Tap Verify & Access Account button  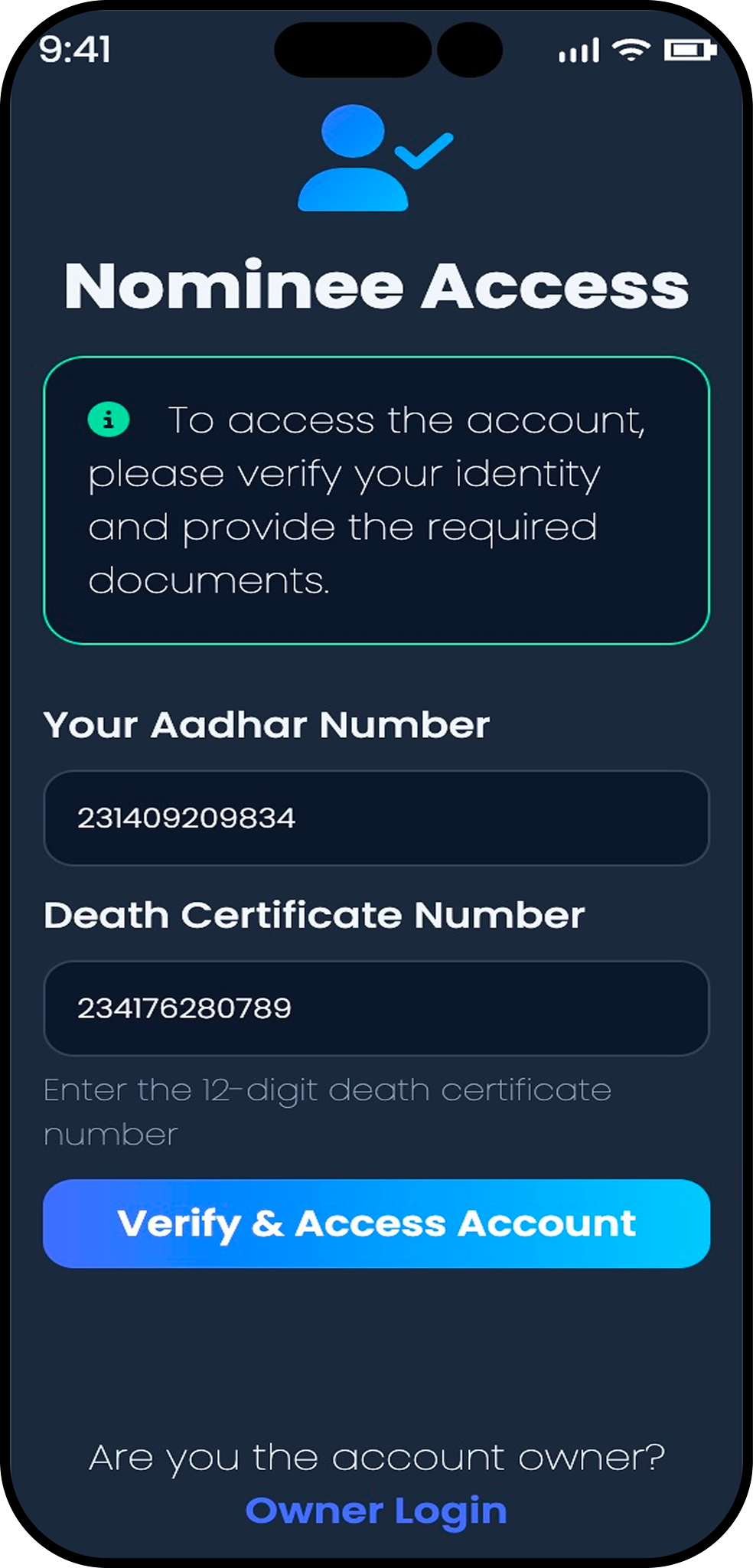coord(376,1223)
